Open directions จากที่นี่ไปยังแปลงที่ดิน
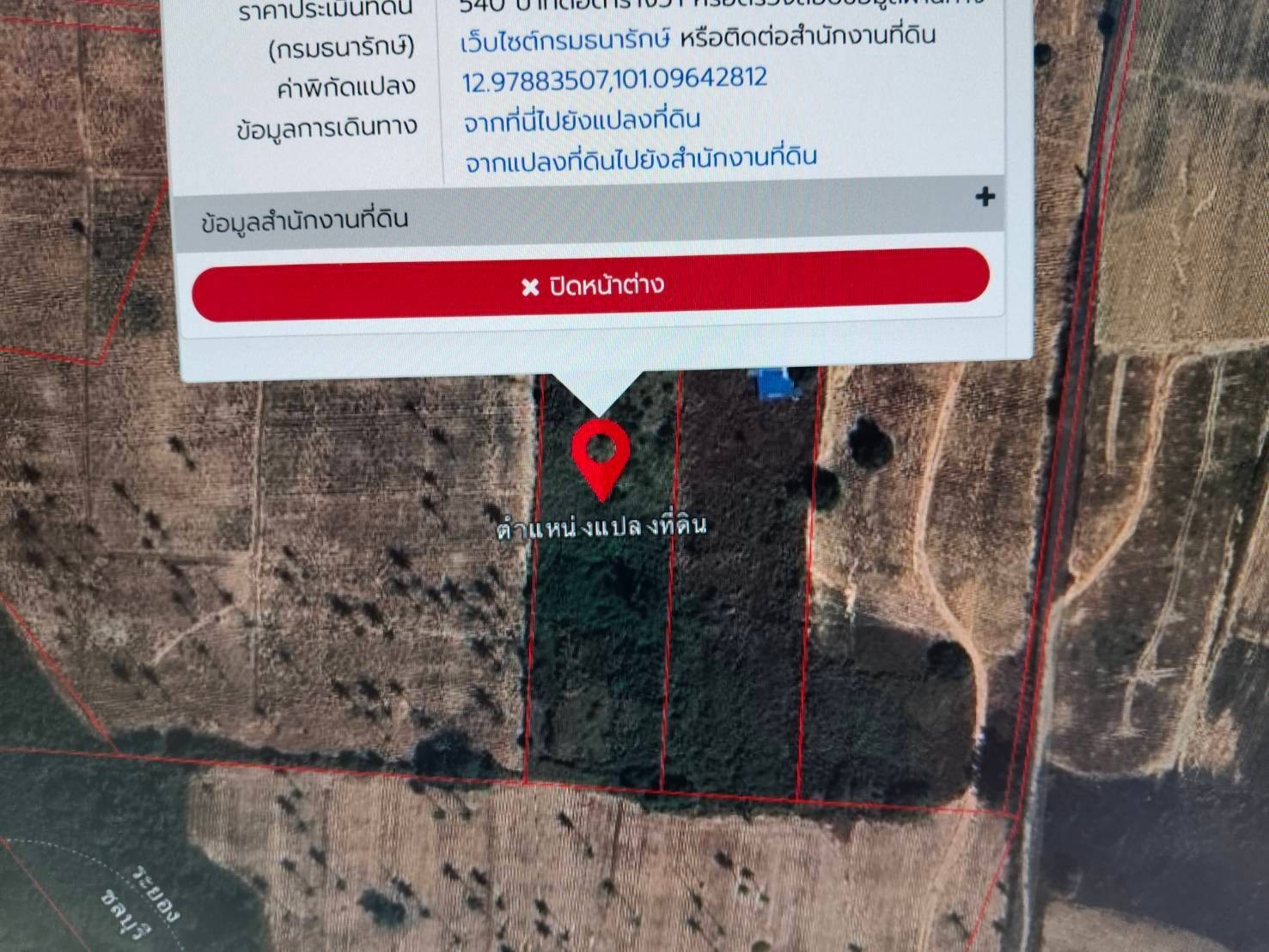The image size is (1269, 952). [x=582, y=120]
